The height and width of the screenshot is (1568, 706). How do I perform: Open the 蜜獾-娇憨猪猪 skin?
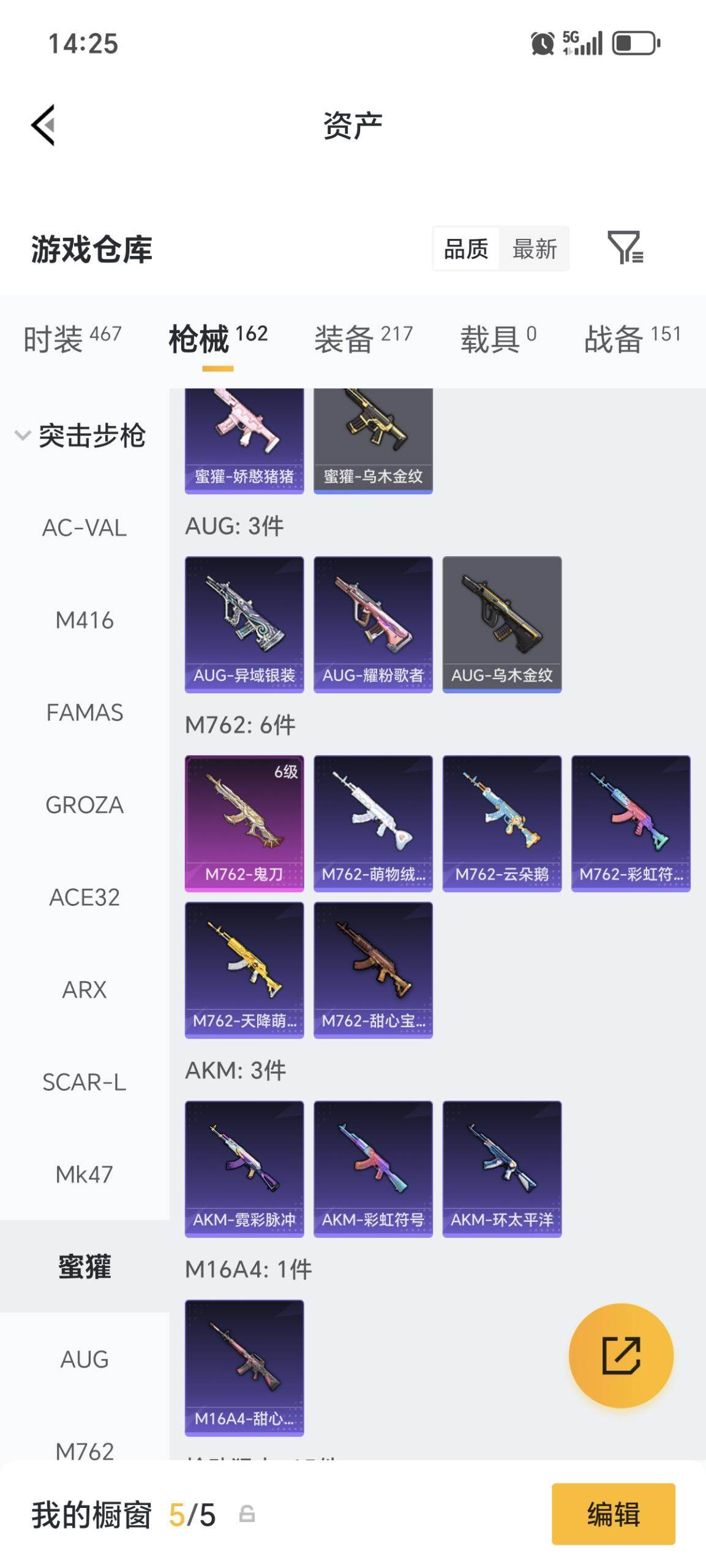point(244,440)
